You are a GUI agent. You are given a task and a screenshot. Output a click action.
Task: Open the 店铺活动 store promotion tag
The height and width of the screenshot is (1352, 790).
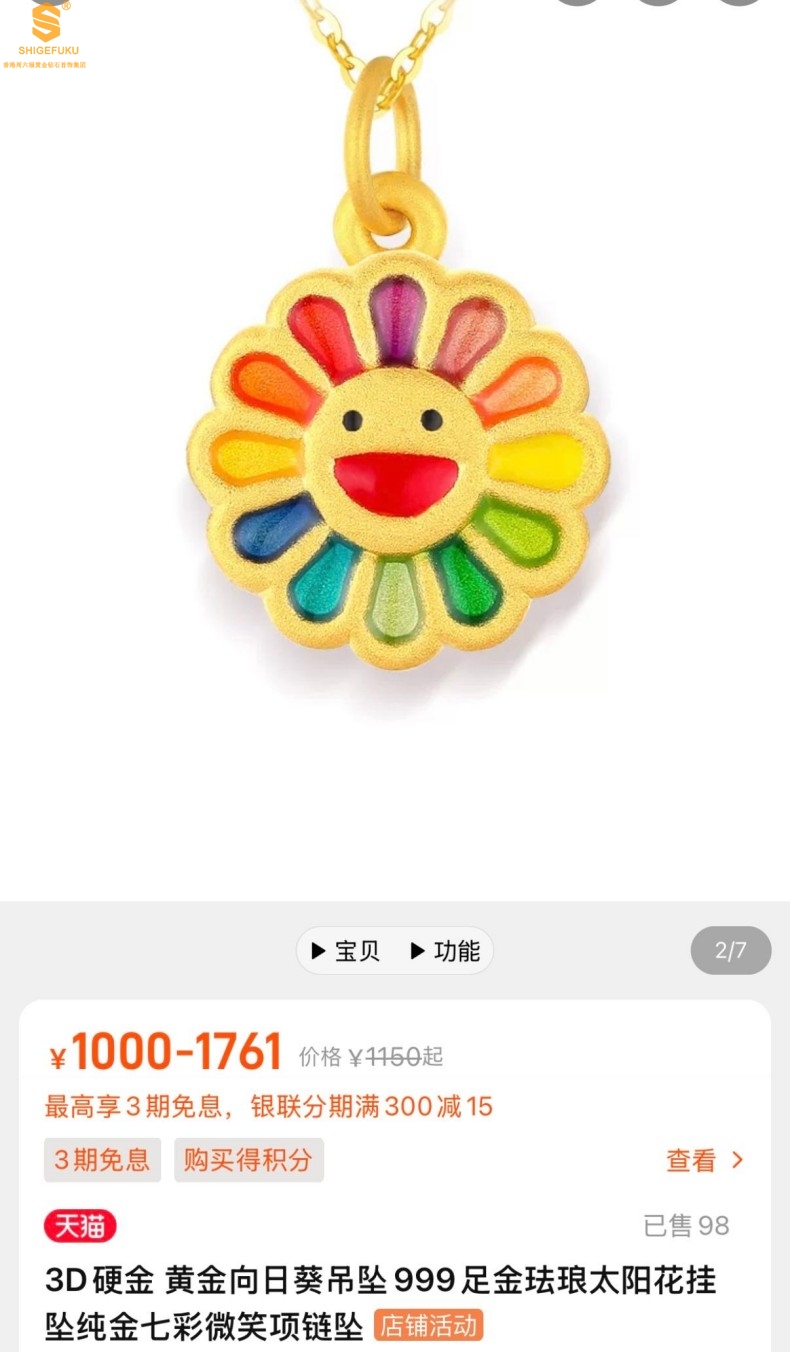[428, 1326]
